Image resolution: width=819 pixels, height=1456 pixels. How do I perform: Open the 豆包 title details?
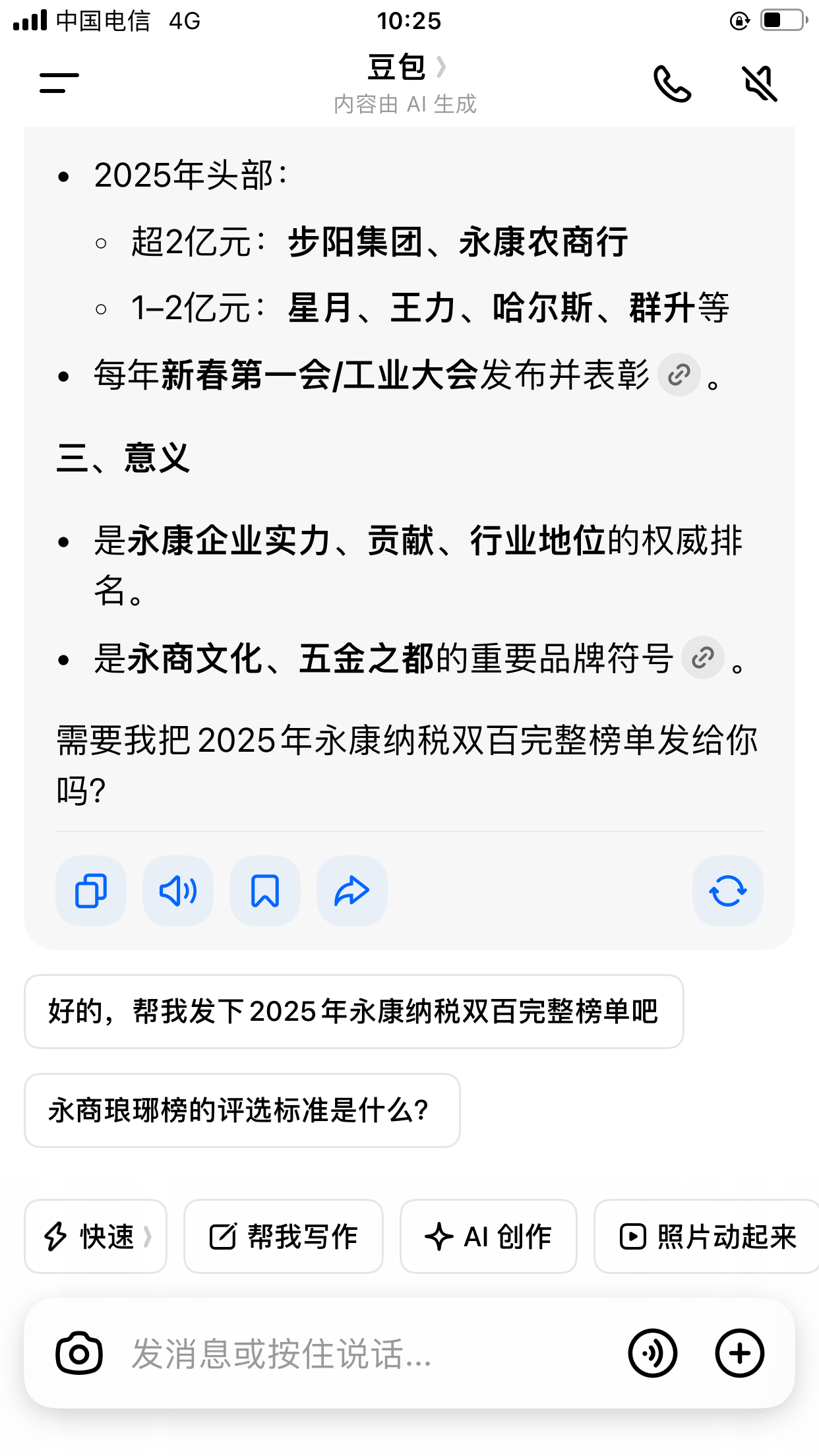tap(405, 67)
